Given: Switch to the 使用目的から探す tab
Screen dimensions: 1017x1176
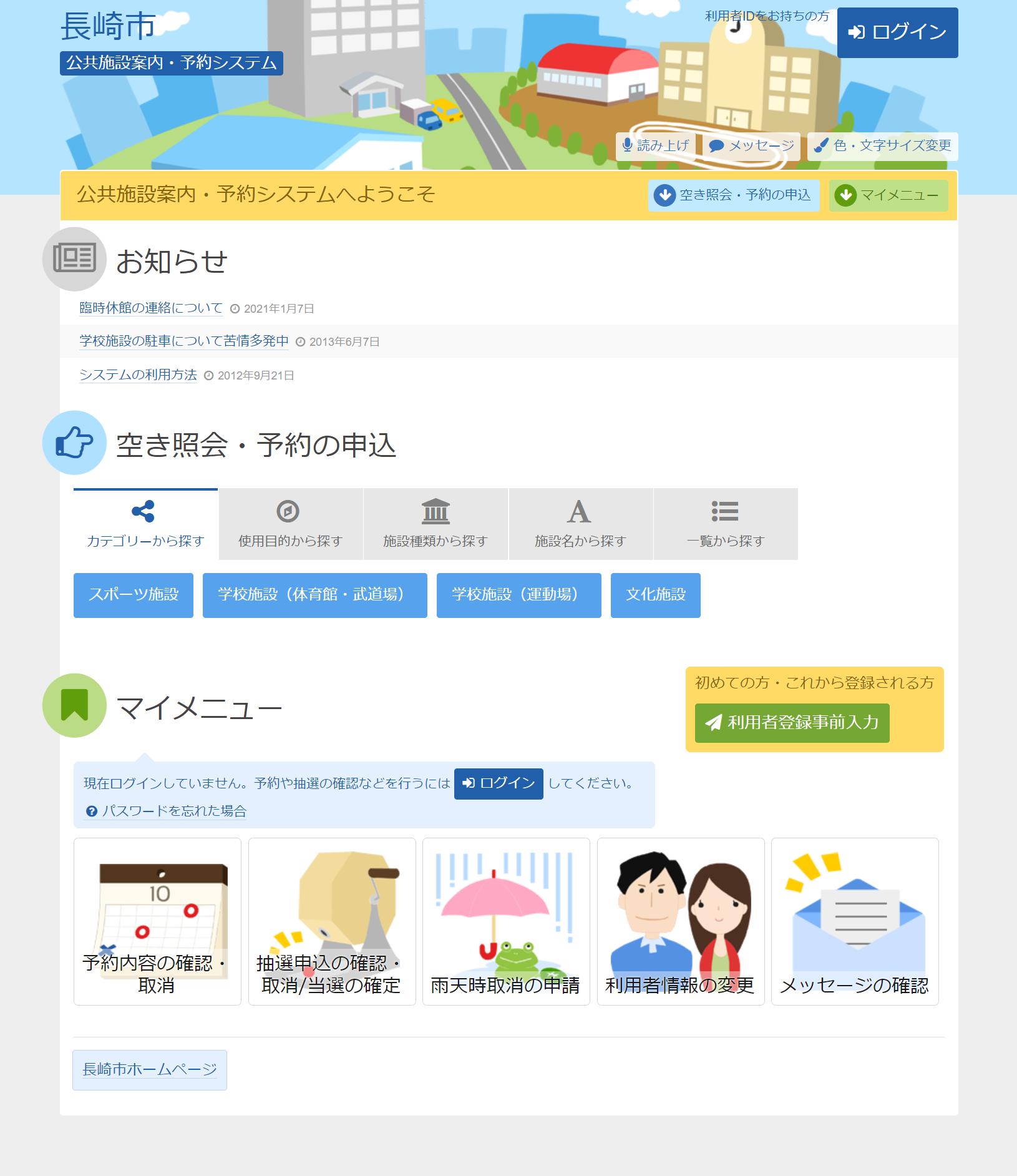Looking at the screenshot, I should tap(291, 524).
